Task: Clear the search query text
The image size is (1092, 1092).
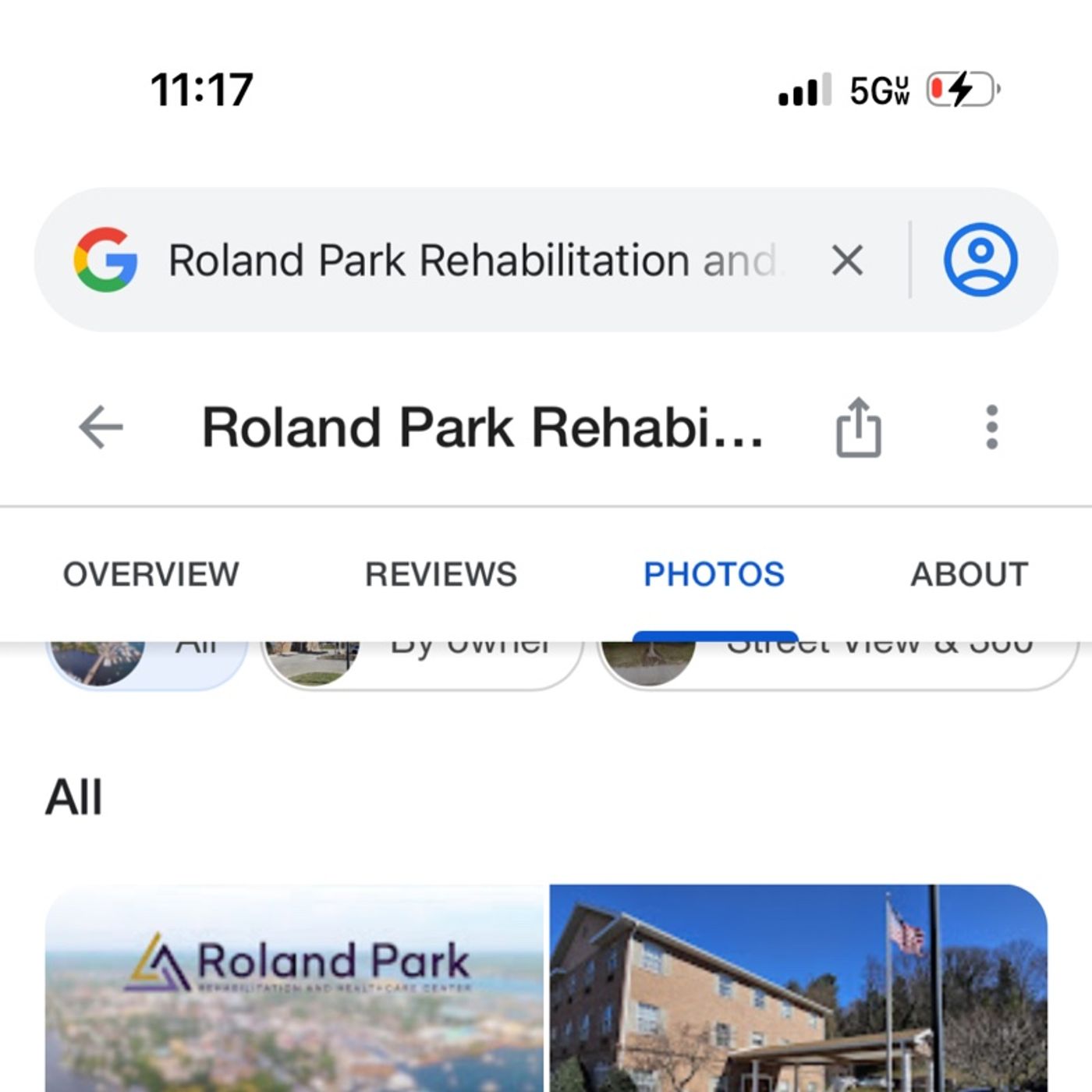Action: [x=847, y=260]
